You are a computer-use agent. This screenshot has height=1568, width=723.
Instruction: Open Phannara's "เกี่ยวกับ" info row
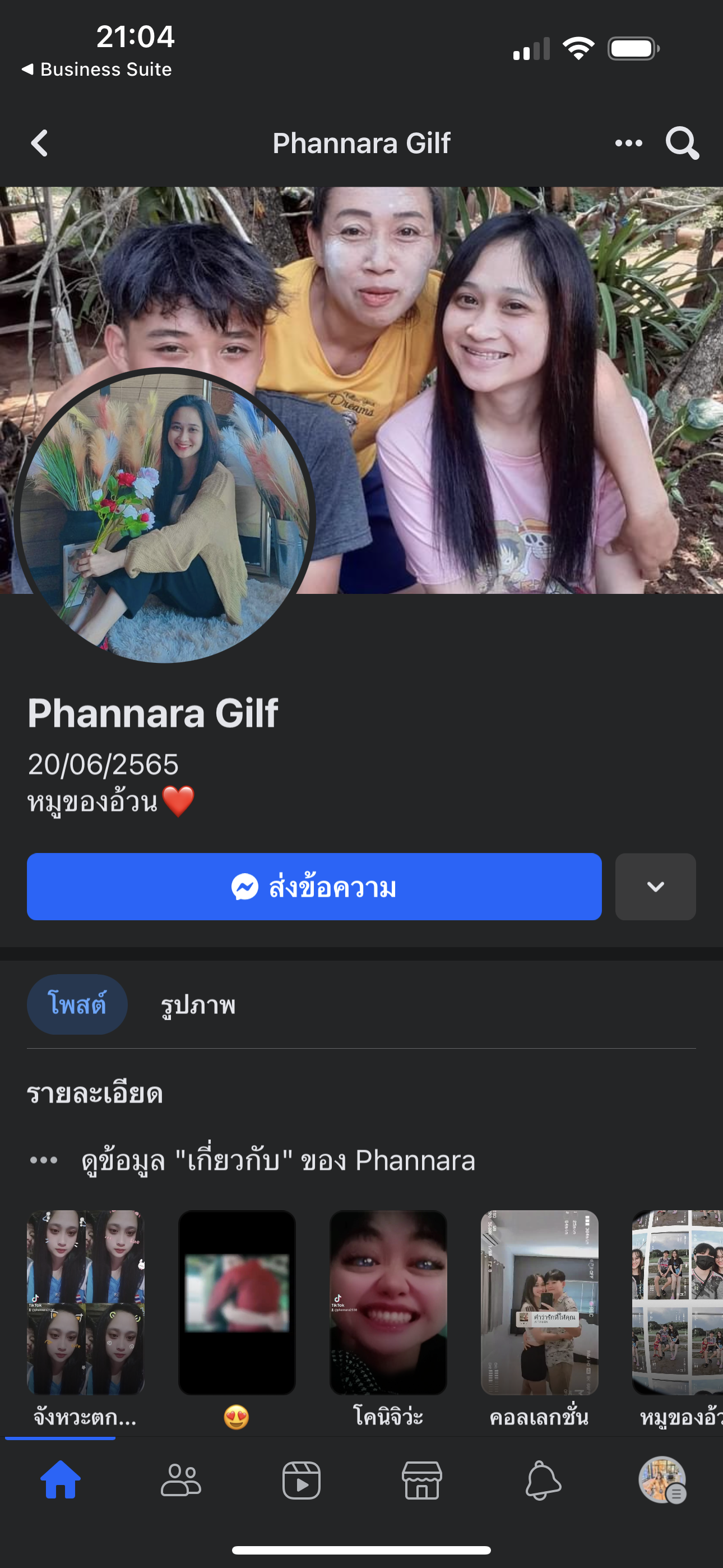(277, 1160)
